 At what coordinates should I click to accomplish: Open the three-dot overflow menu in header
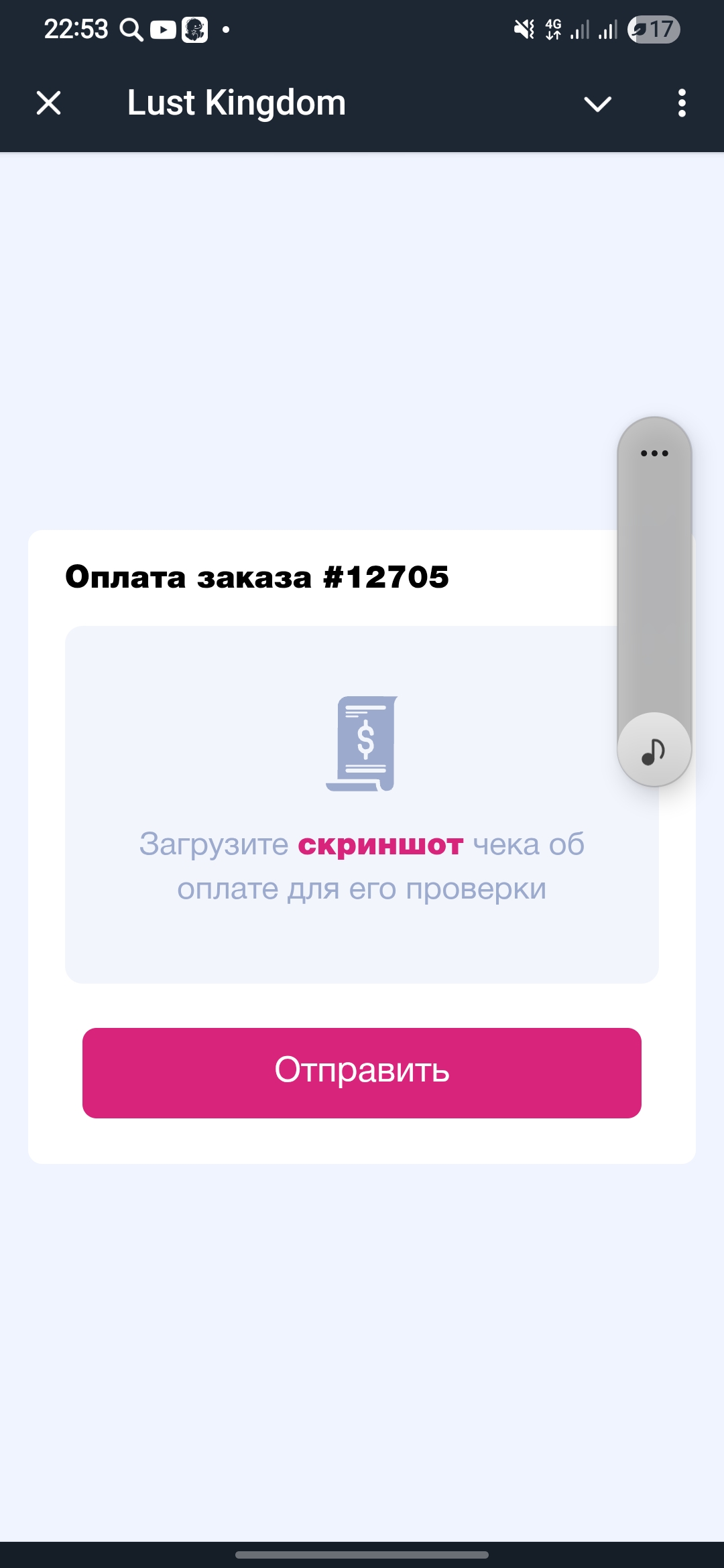(x=682, y=103)
